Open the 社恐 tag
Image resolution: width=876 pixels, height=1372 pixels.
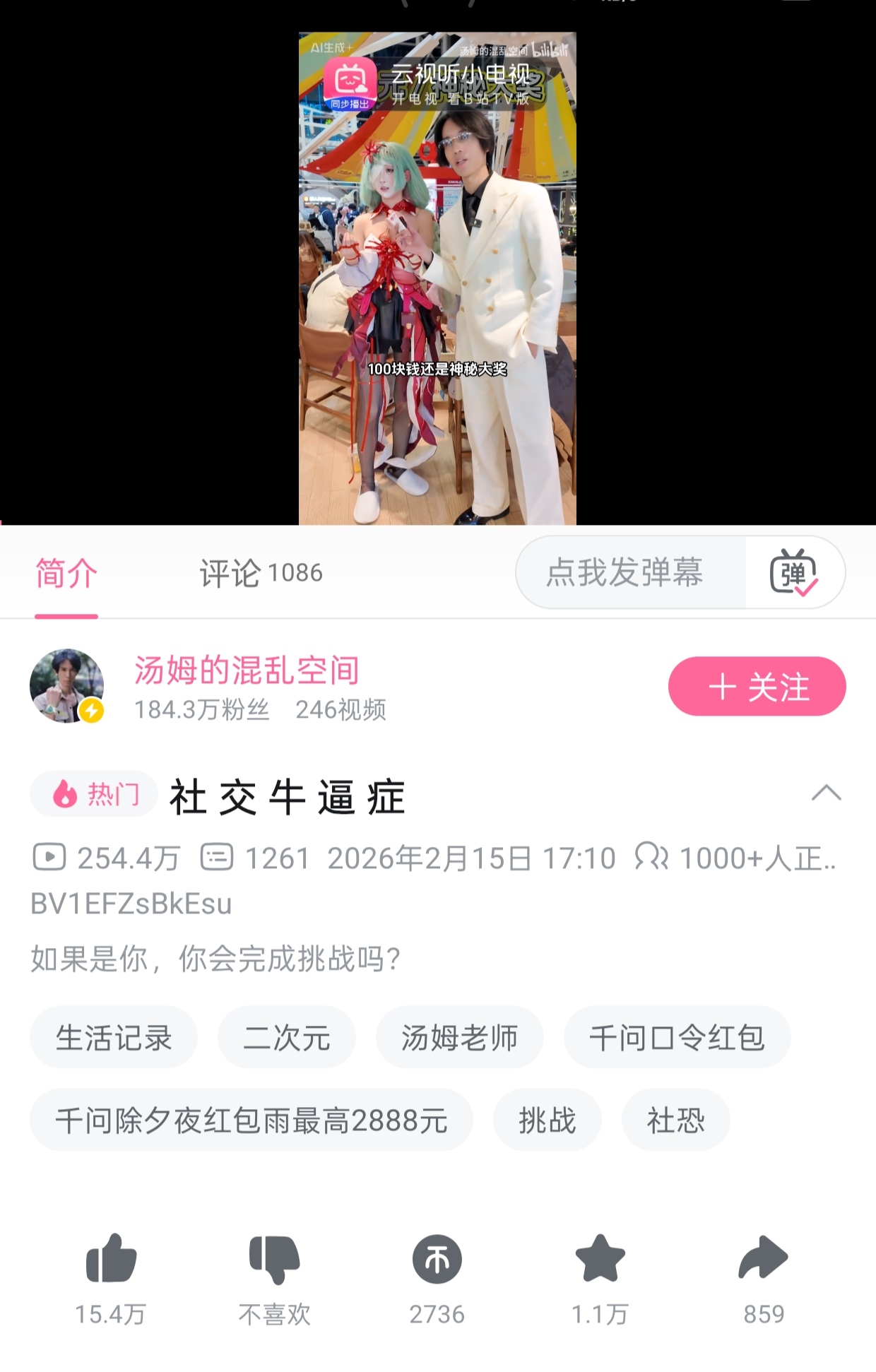click(x=675, y=1120)
